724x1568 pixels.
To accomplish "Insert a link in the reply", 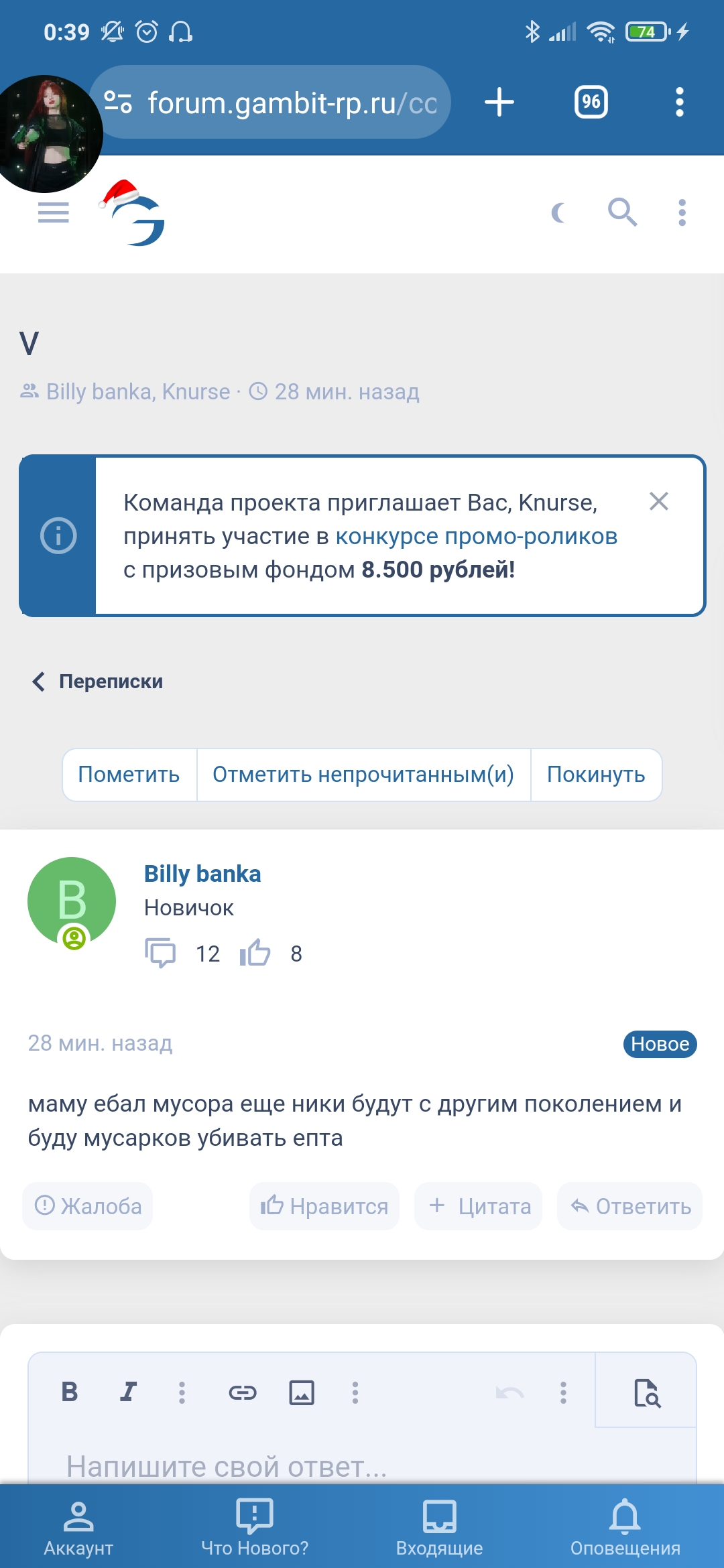I will pyautogui.click(x=243, y=1392).
